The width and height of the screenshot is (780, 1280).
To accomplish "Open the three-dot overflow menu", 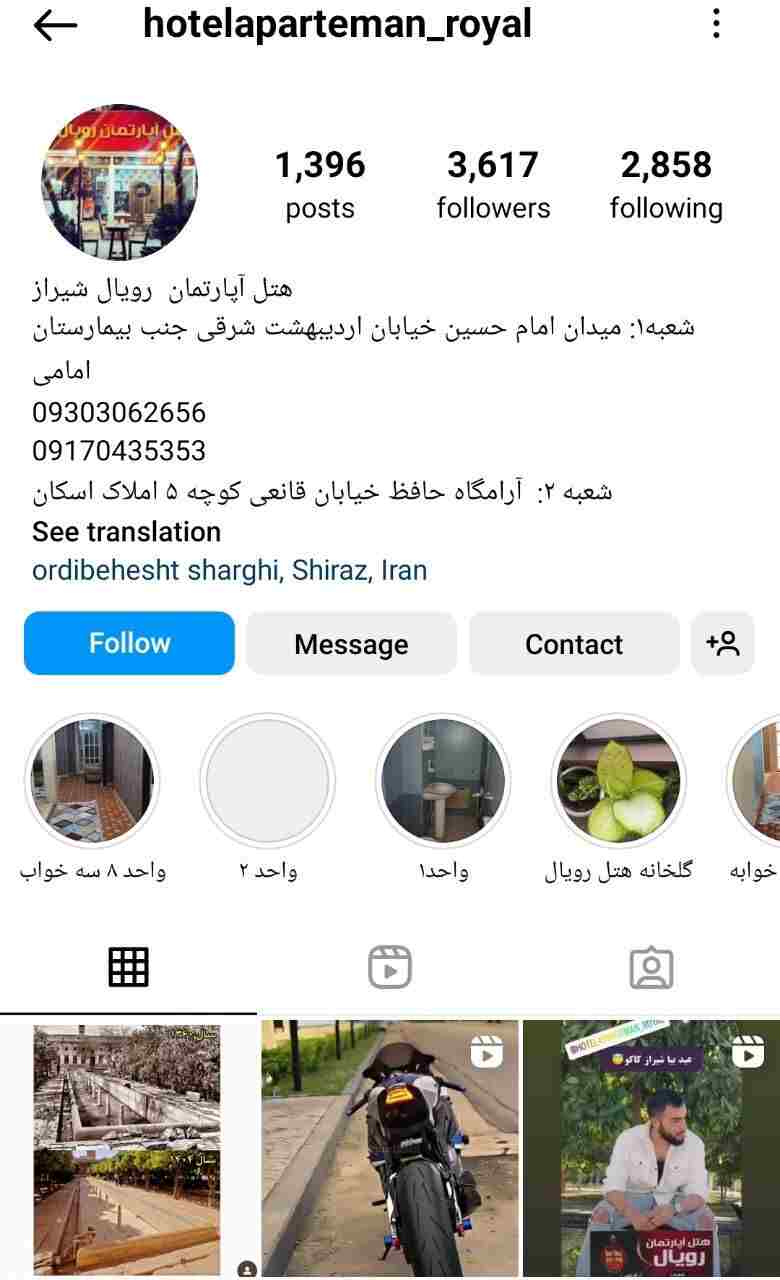I will tap(716, 24).
